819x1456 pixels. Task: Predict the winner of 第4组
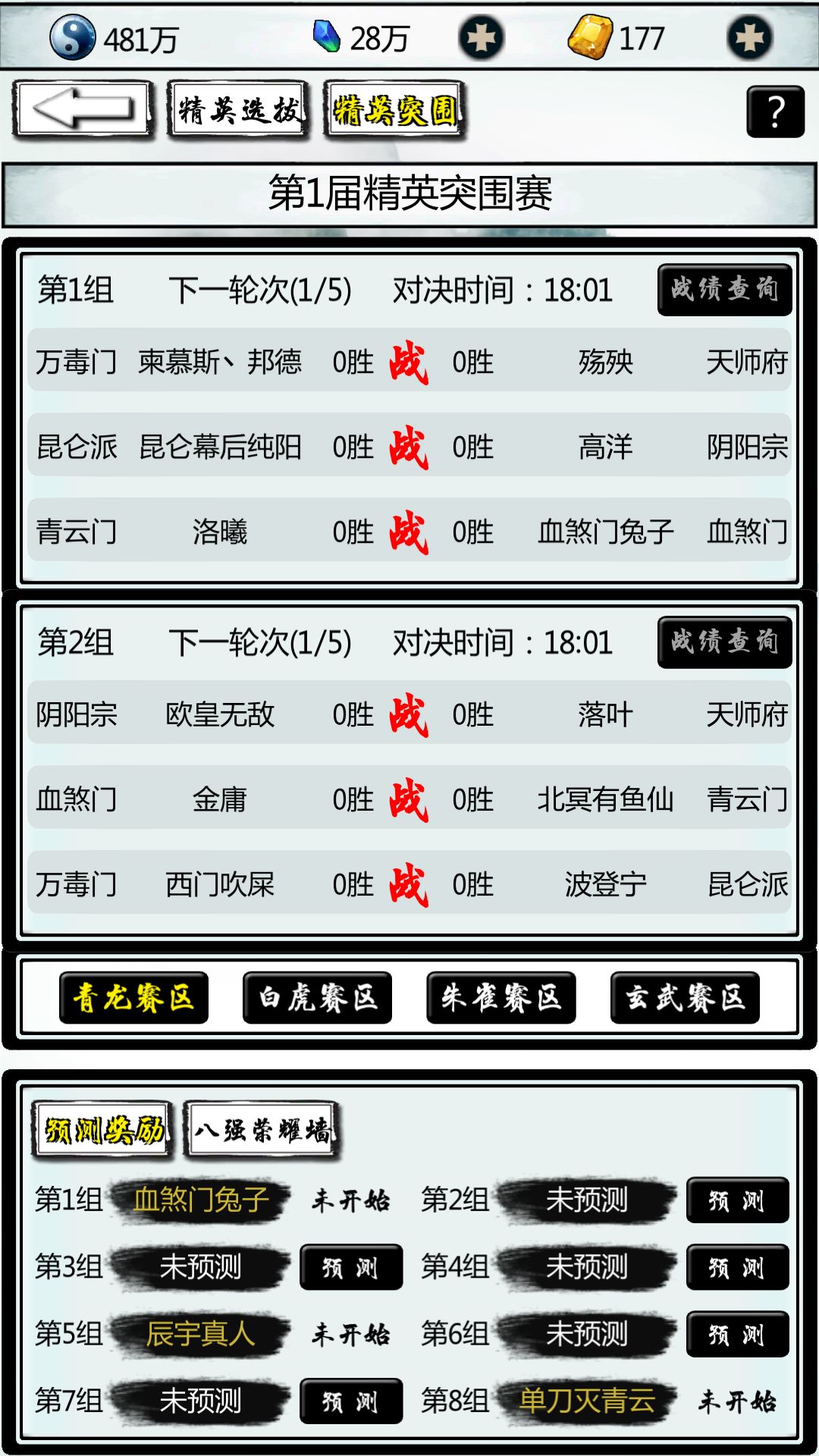click(737, 1267)
